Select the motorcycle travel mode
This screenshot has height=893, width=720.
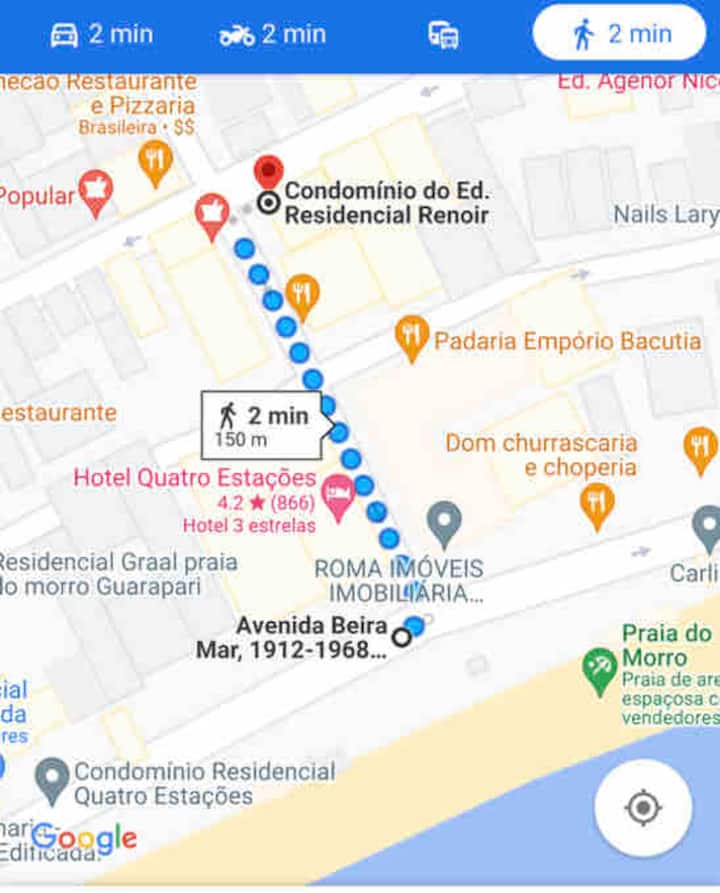272,34
